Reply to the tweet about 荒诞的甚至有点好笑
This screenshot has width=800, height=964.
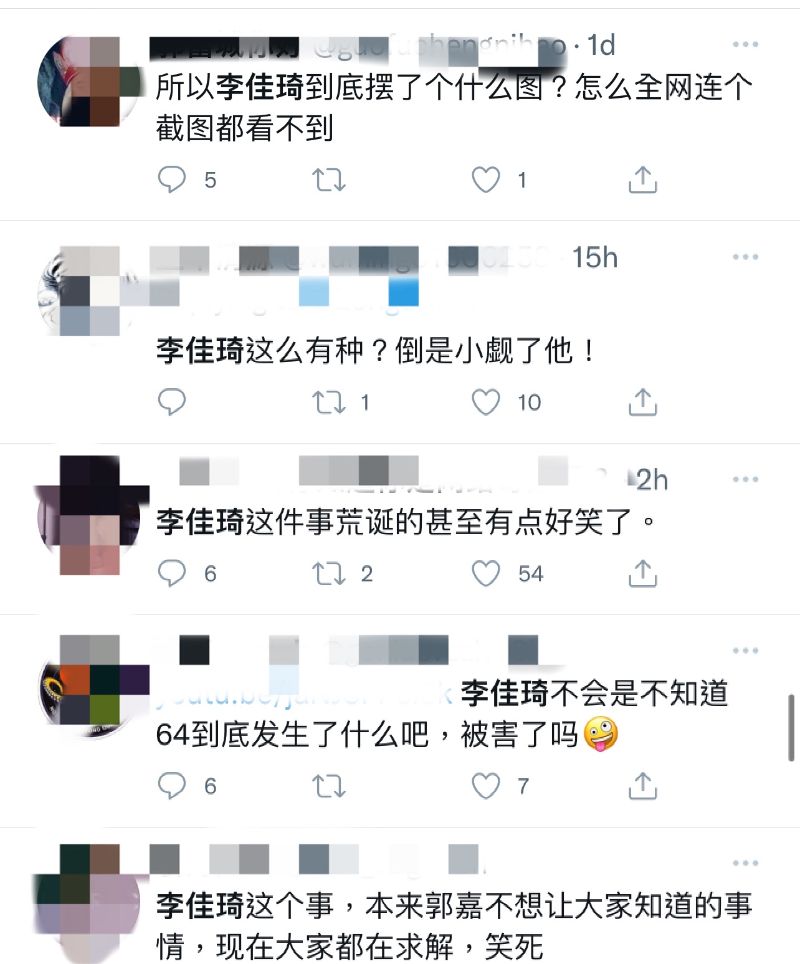tap(173, 573)
